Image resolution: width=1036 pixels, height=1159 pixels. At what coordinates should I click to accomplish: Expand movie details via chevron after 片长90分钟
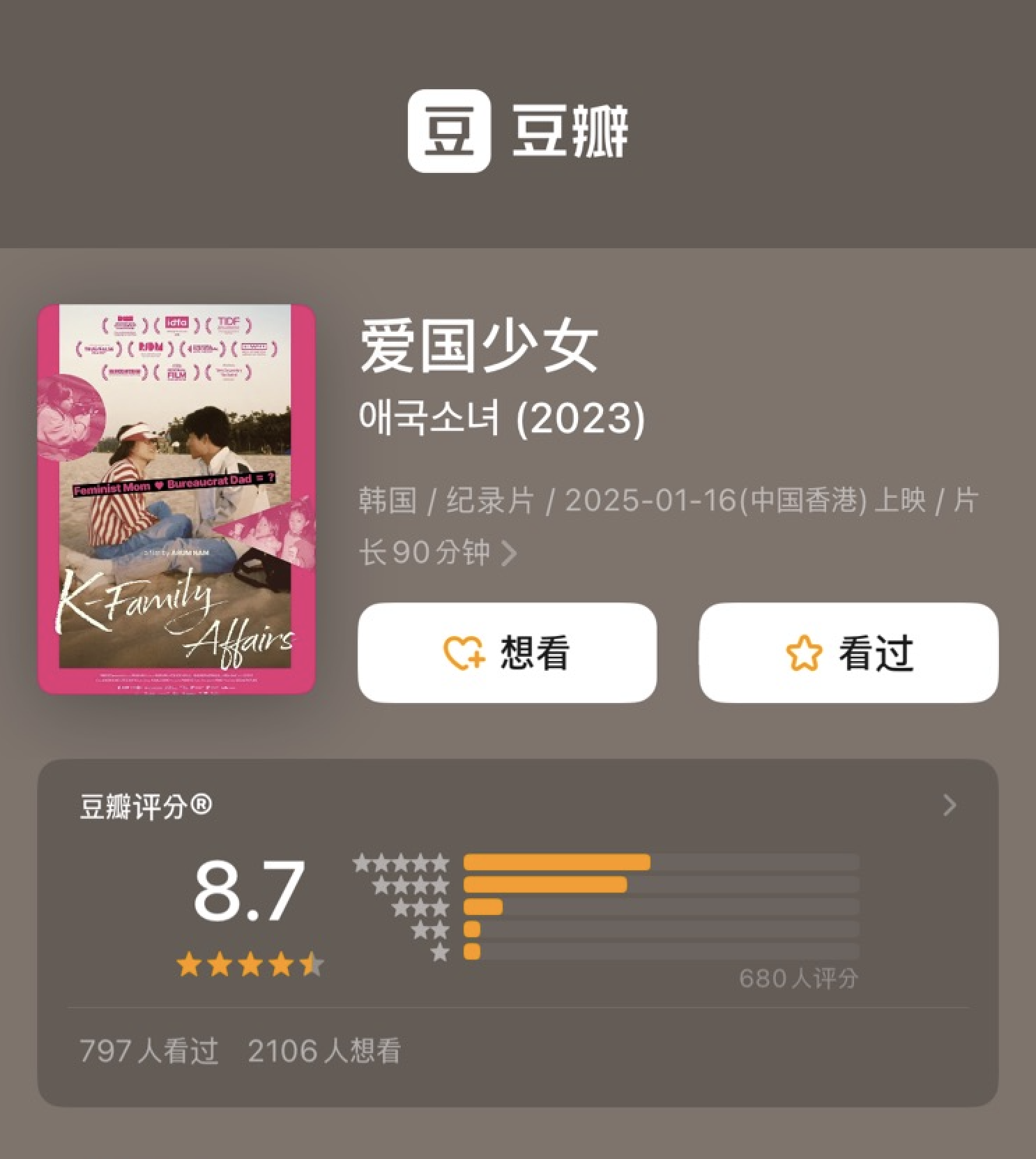[510, 552]
